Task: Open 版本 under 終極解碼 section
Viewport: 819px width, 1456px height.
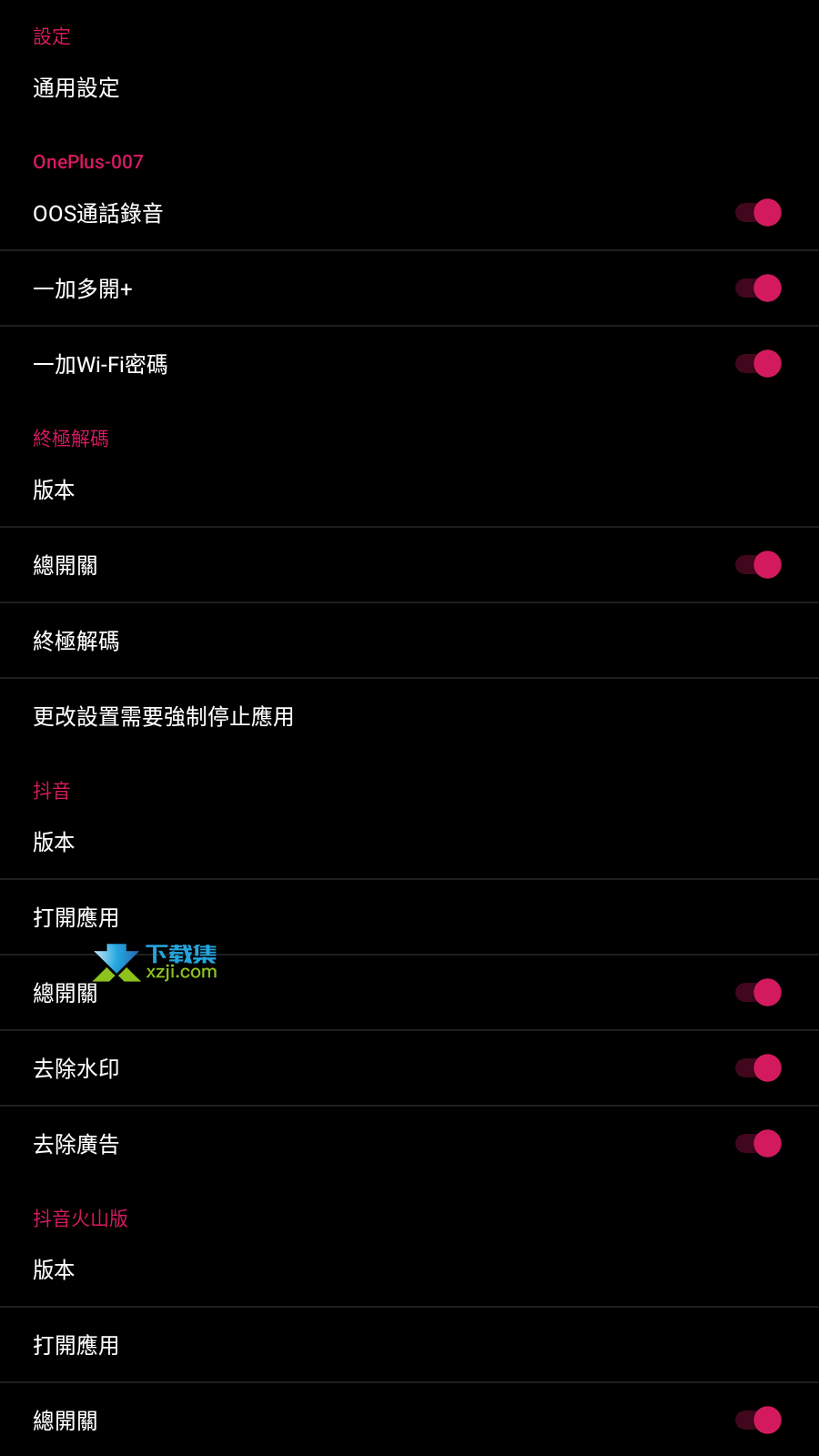Action: click(x=409, y=490)
